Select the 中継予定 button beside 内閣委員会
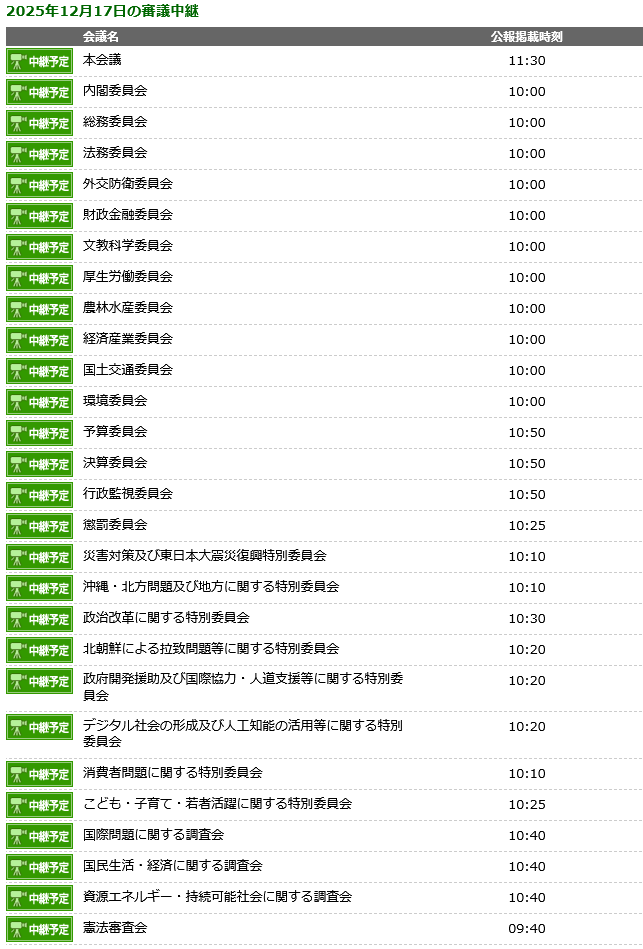 40,92
